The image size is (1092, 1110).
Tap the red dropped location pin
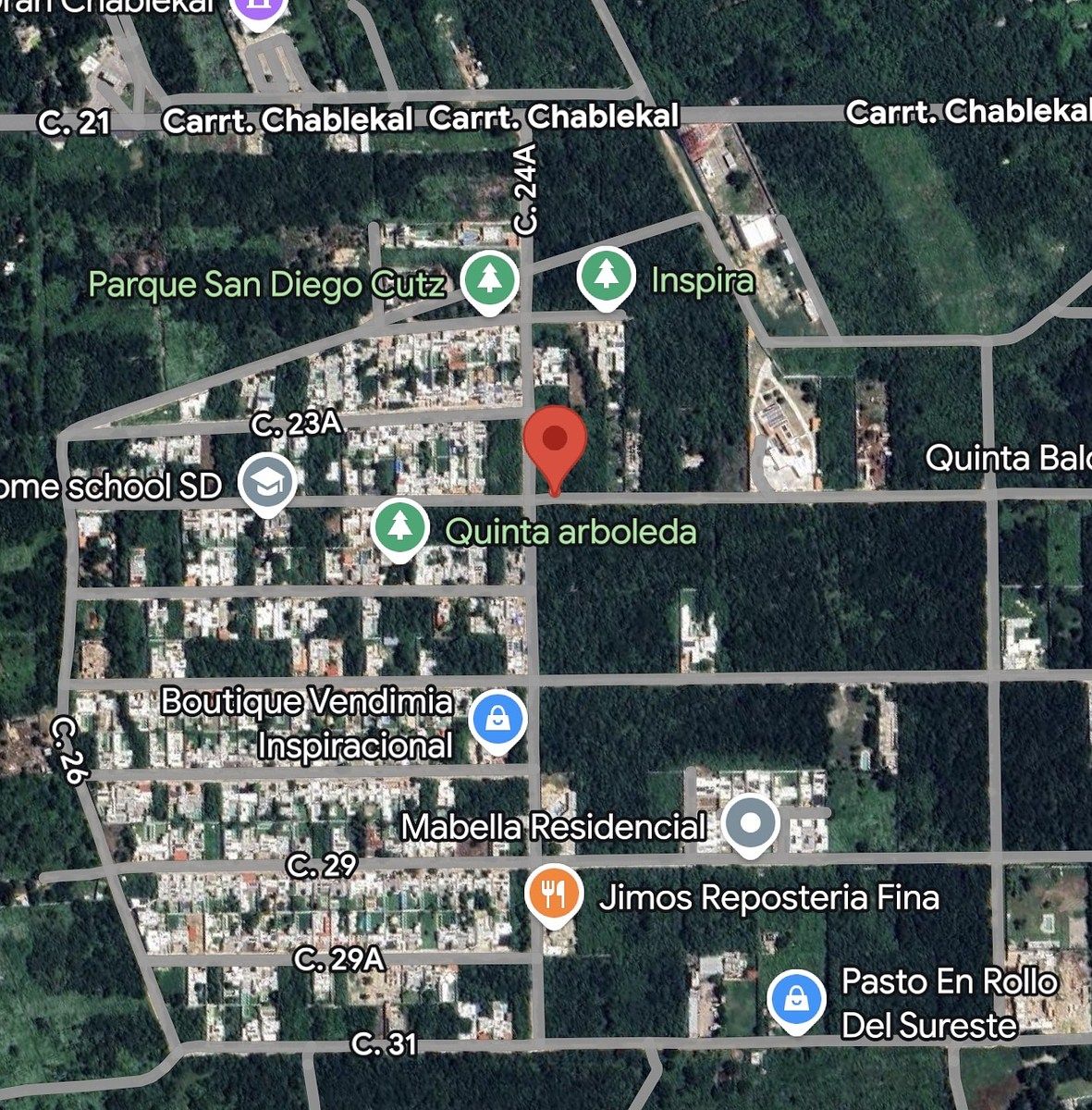pos(555,441)
